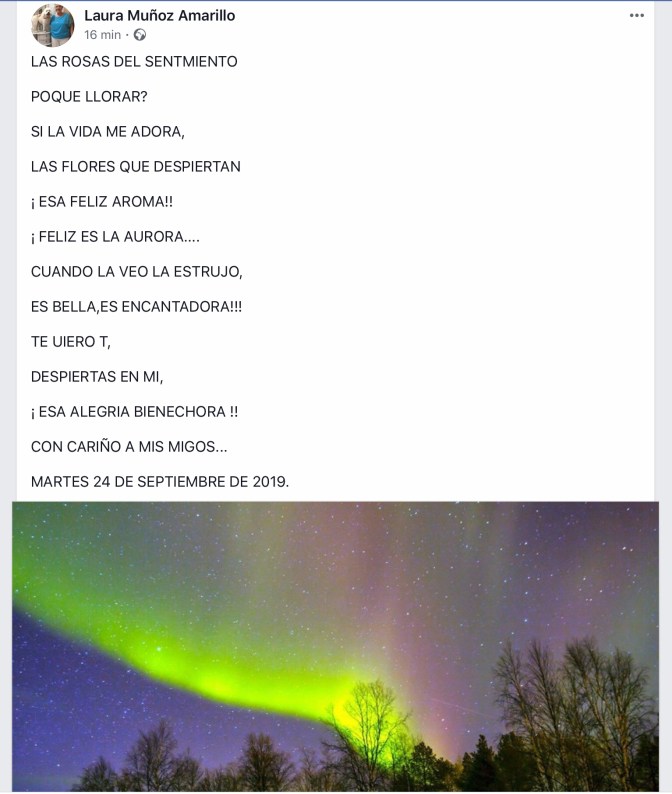Open the post's three-dot options menu
The height and width of the screenshot is (794, 672).
coord(637,15)
